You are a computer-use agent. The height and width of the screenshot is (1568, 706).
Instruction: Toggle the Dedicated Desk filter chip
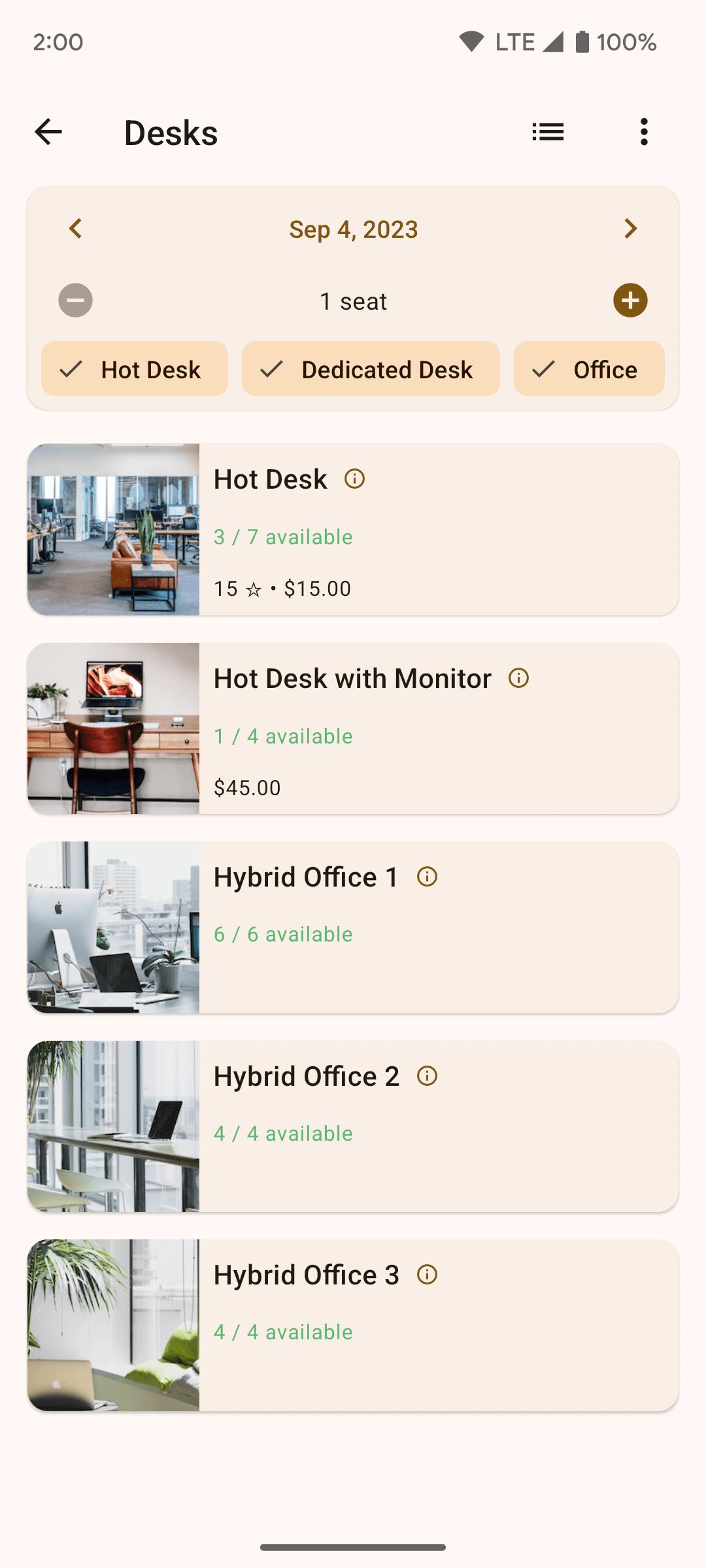pos(371,369)
